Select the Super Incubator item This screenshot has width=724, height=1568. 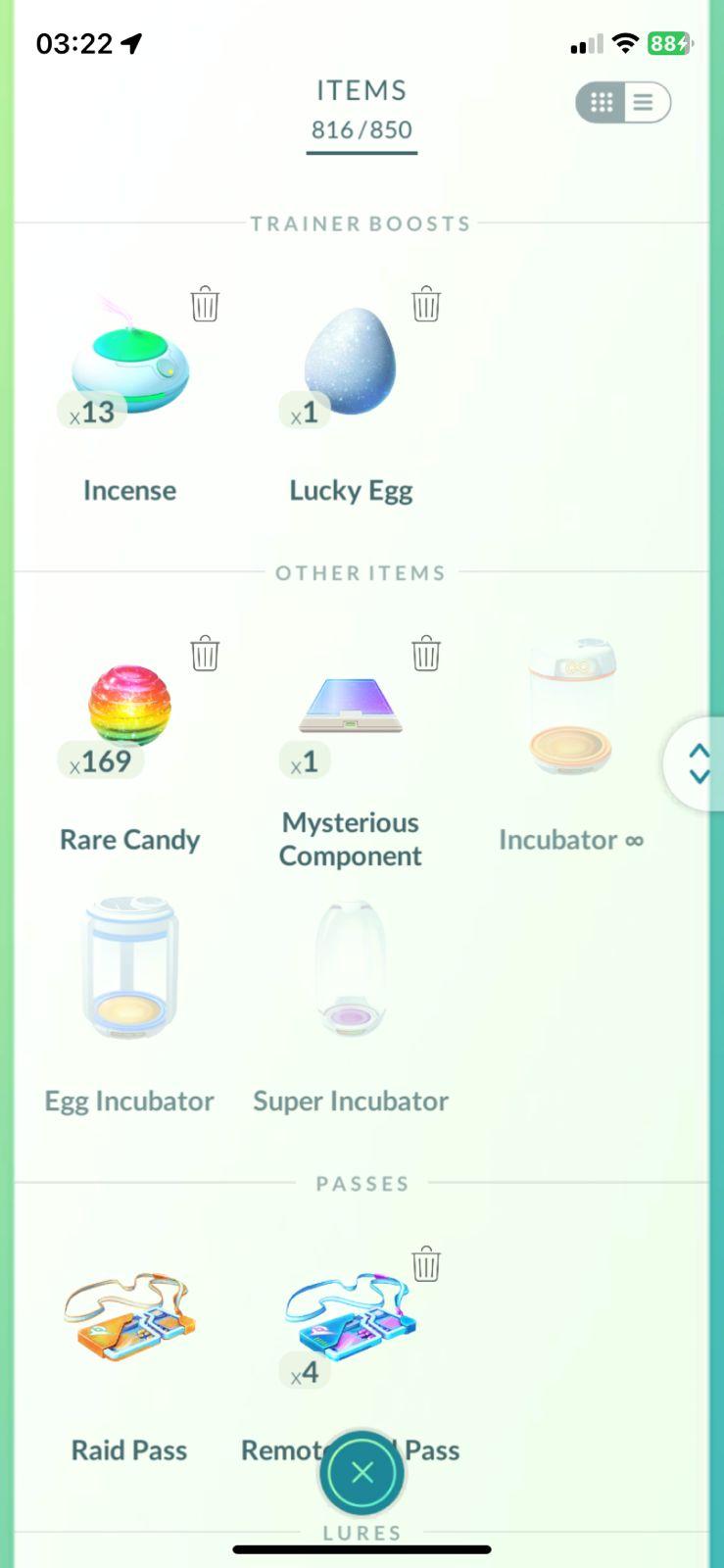[350, 970]
